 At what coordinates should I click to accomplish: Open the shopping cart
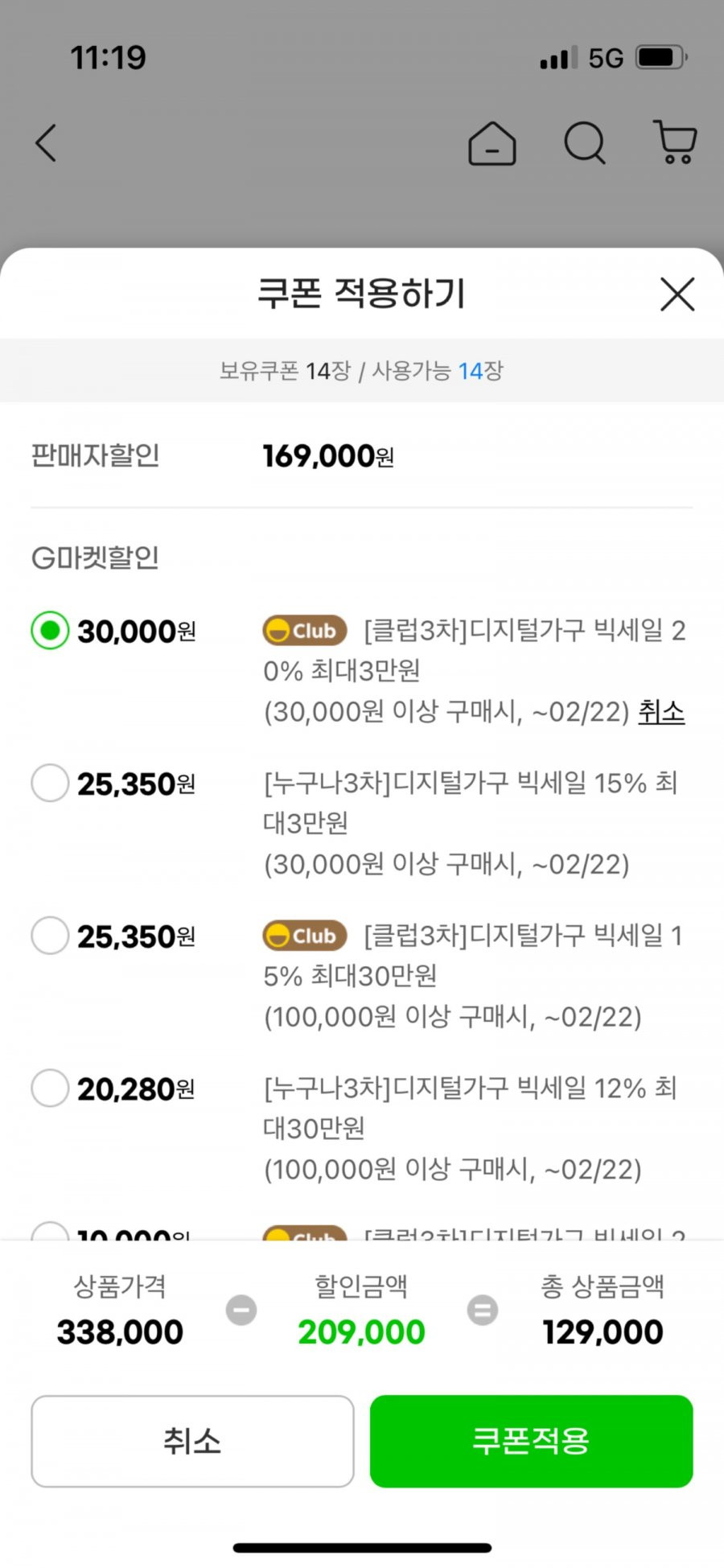(x=675, y=142)
